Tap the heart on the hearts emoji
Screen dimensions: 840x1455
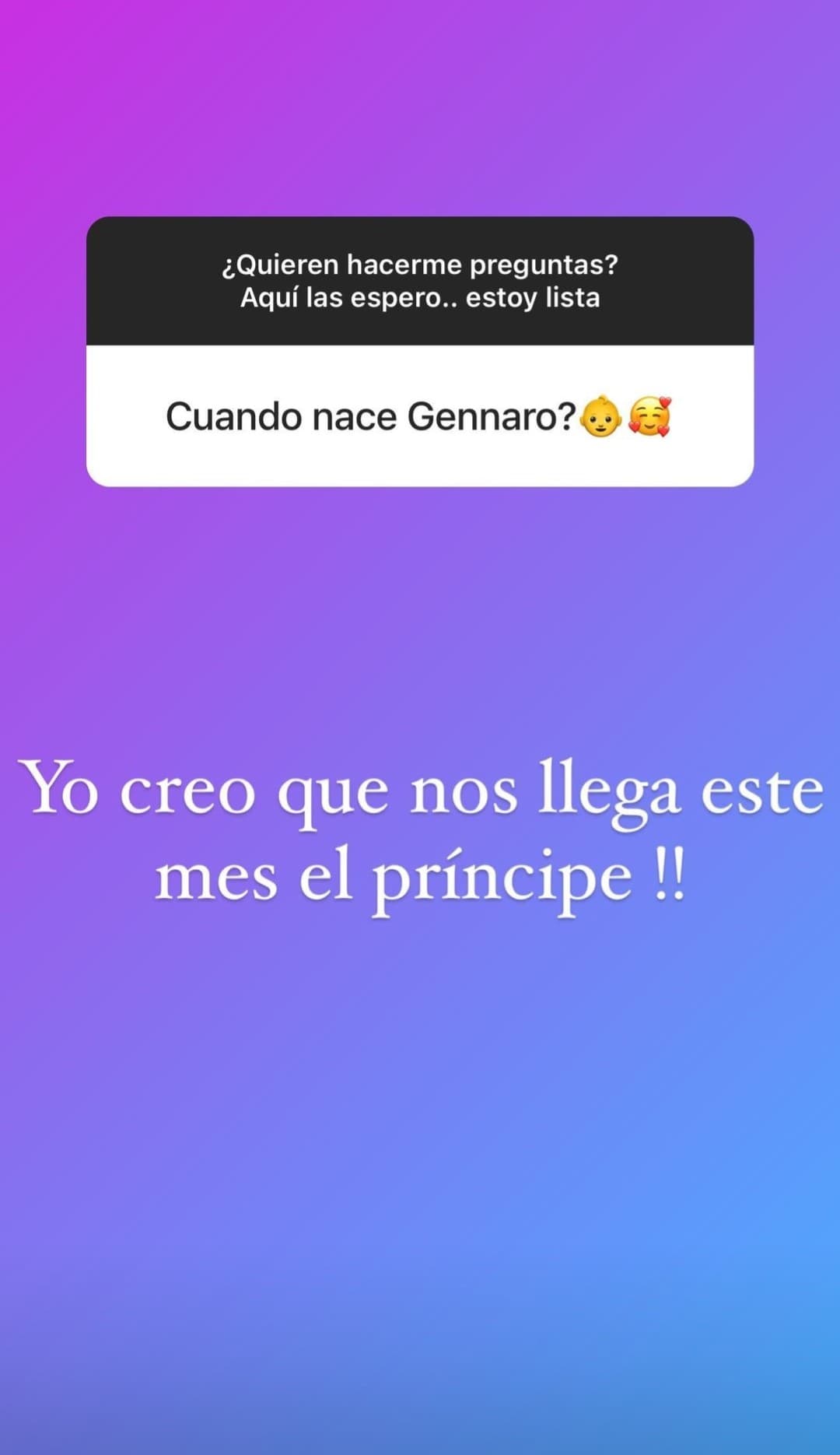665,403
